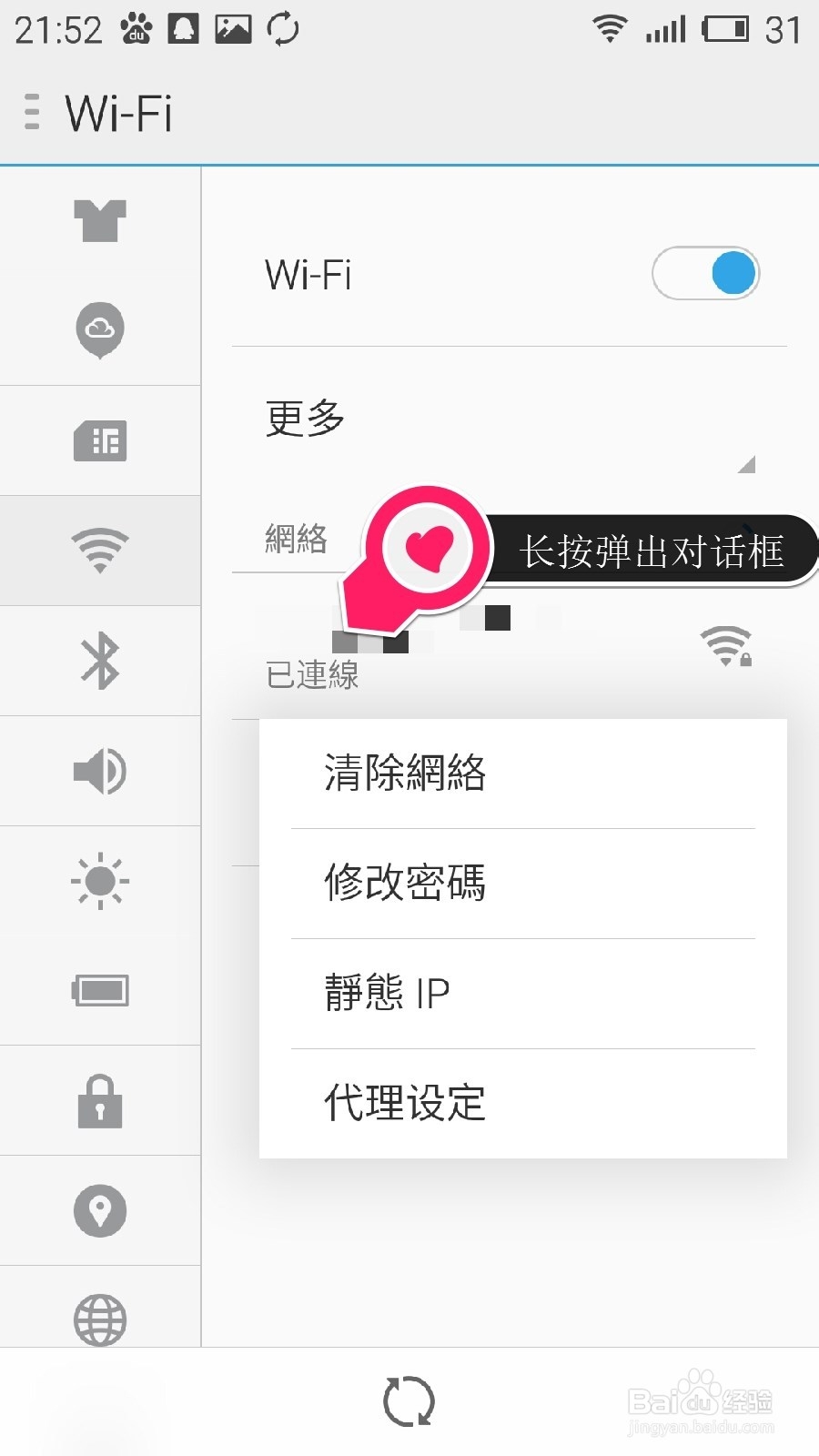This screenshot has height=1456, width=819.
Task: Open Bluetooth settings from sidebar
Action: tap(100, 660)
